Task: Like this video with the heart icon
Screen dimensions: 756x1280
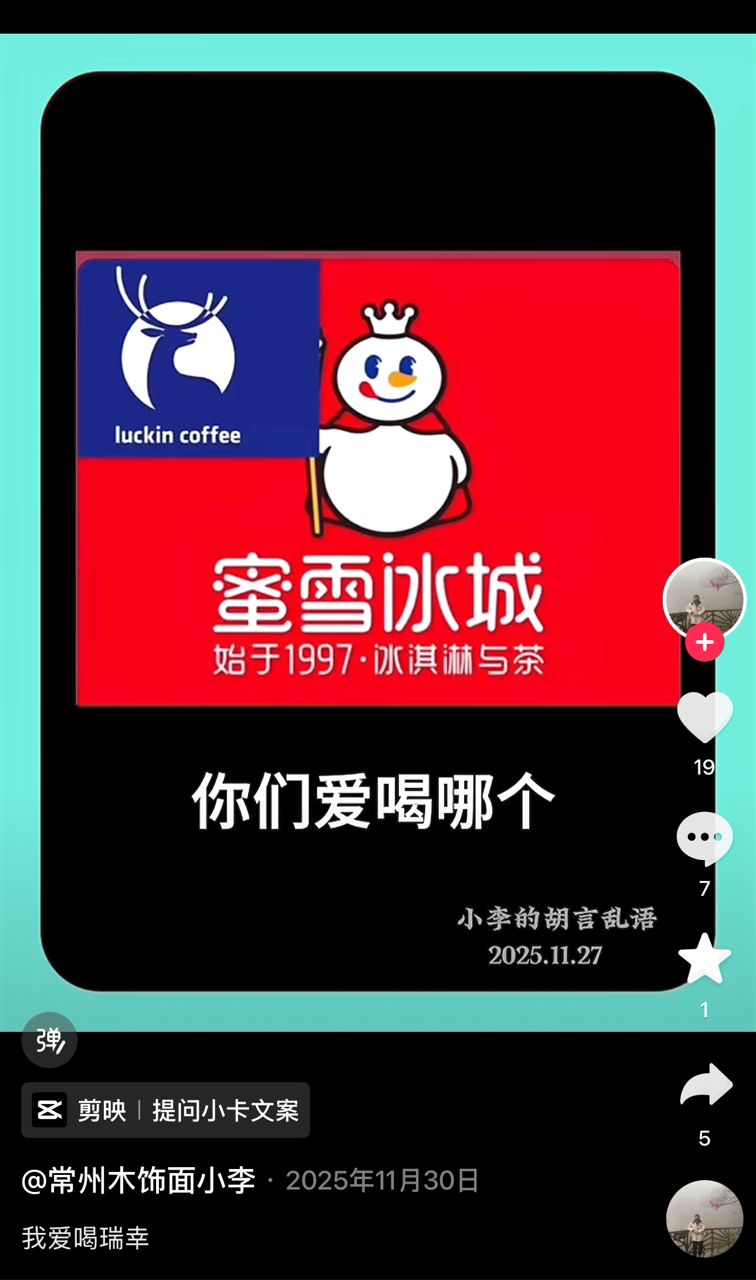Action: click(x=704, y=716)
